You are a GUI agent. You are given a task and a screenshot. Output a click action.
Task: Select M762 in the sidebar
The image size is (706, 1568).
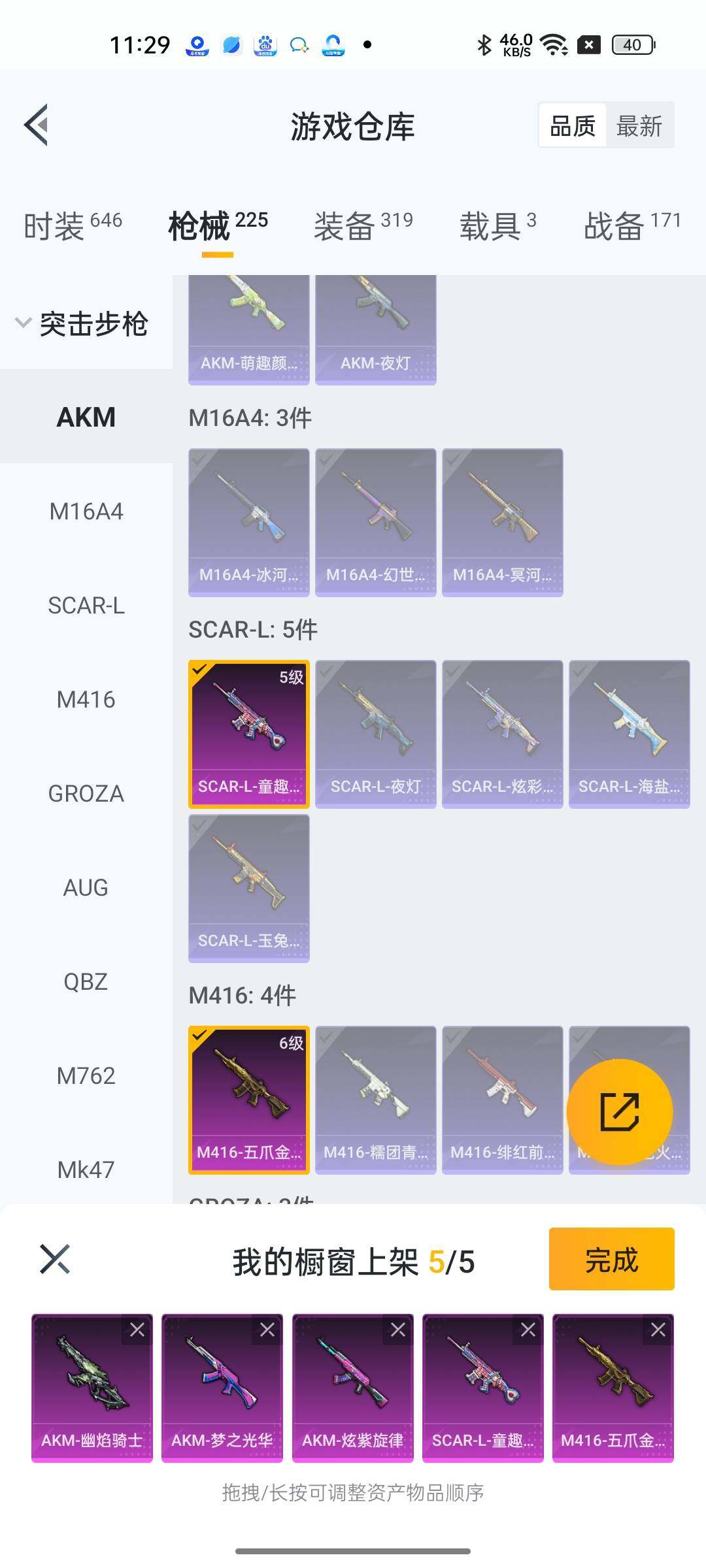pyautogui.click(x=86, y=1076)
